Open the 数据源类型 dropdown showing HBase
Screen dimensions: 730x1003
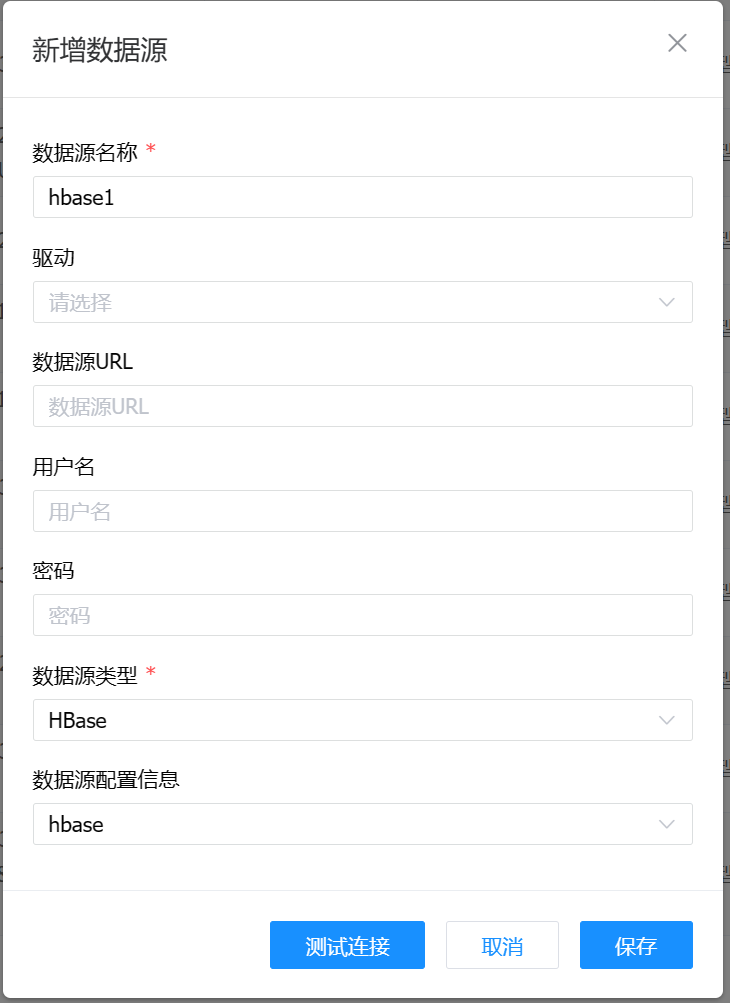362,720
